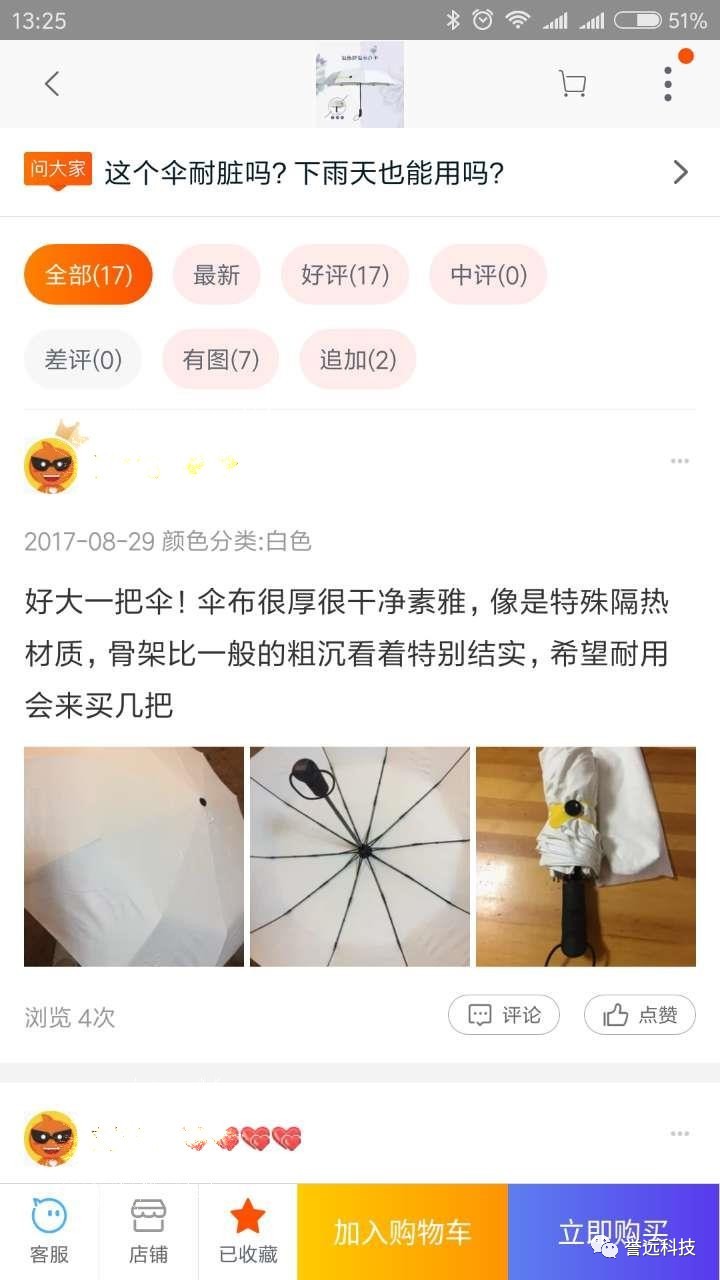720x1280 pixels.
Task: Open the shopping cart icon
Action: (572, 84)
